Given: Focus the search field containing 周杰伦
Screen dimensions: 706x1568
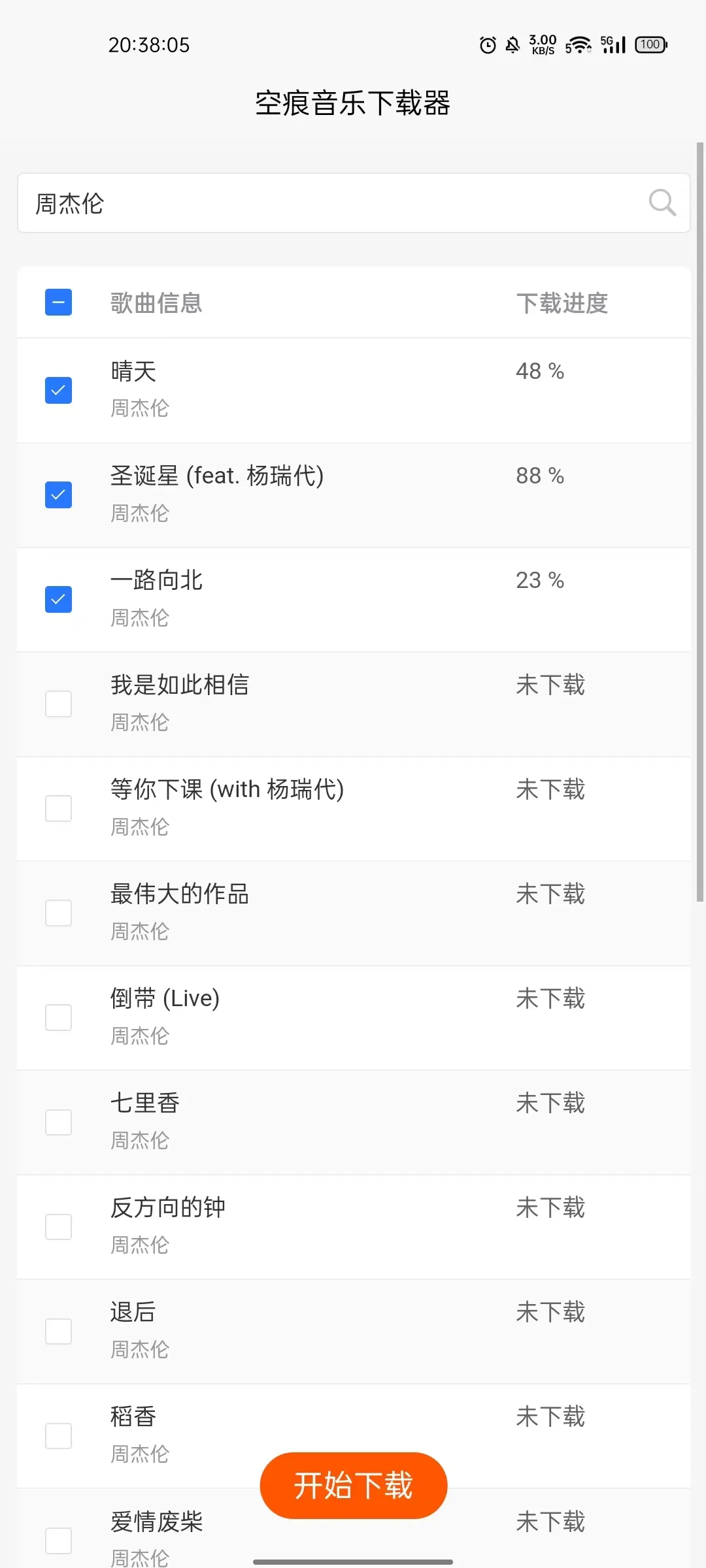Looking at the screenshot, I should click(x=354, y=203).
